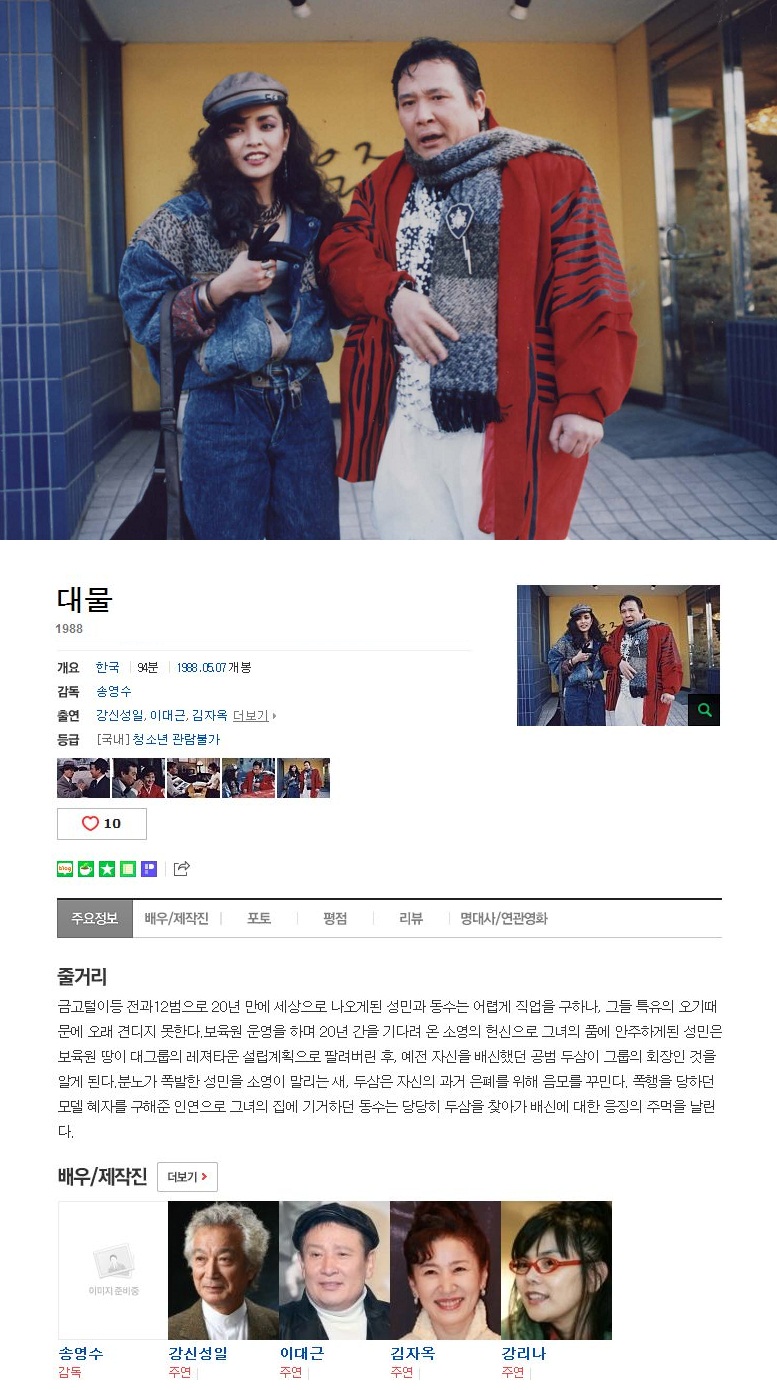Add to bookmarks with the star icon
Screen dimensions: 777x1390
tap(107, 869)
